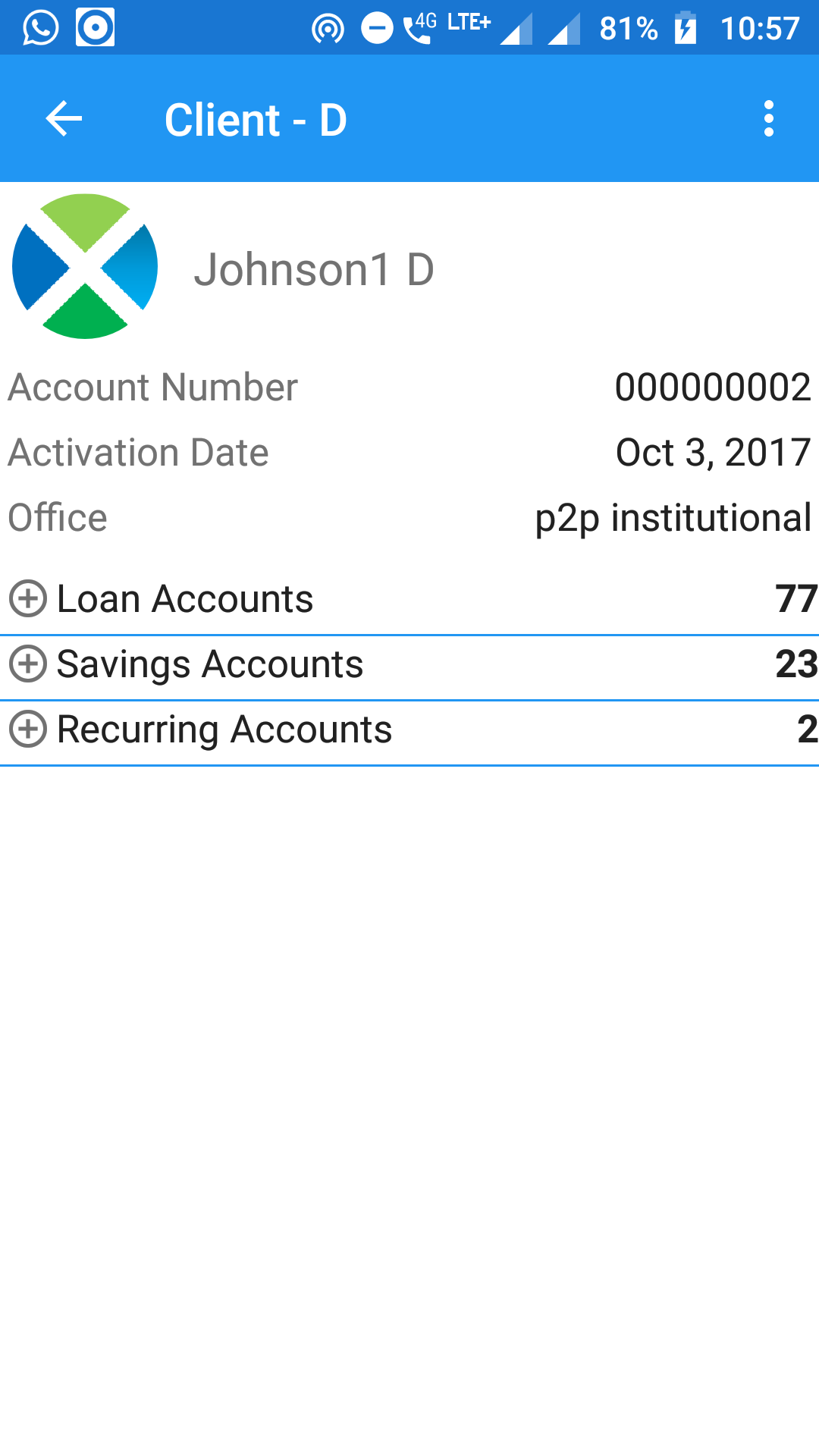Tap the back arrow to return

point(64,118)
